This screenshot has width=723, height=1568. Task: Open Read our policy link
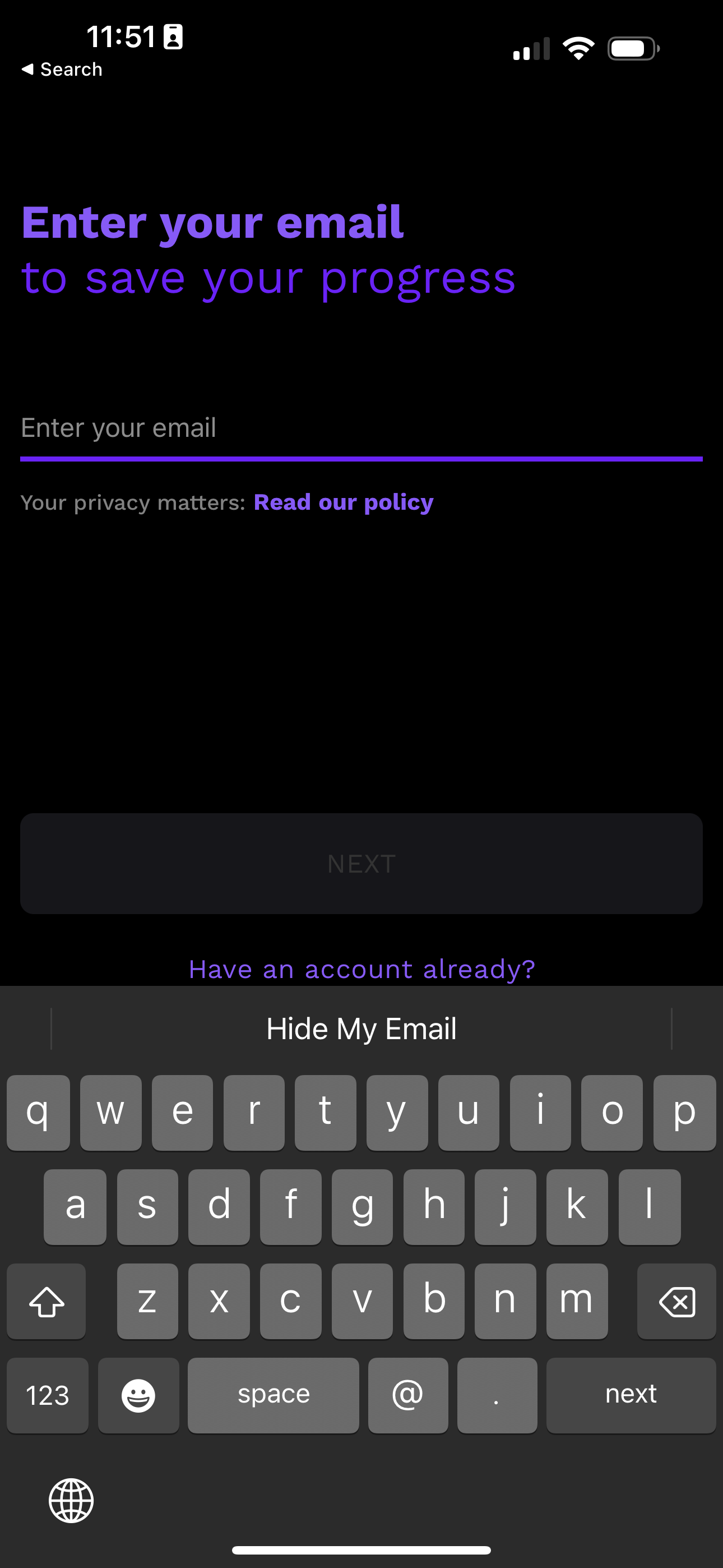(x=344, y=502)
